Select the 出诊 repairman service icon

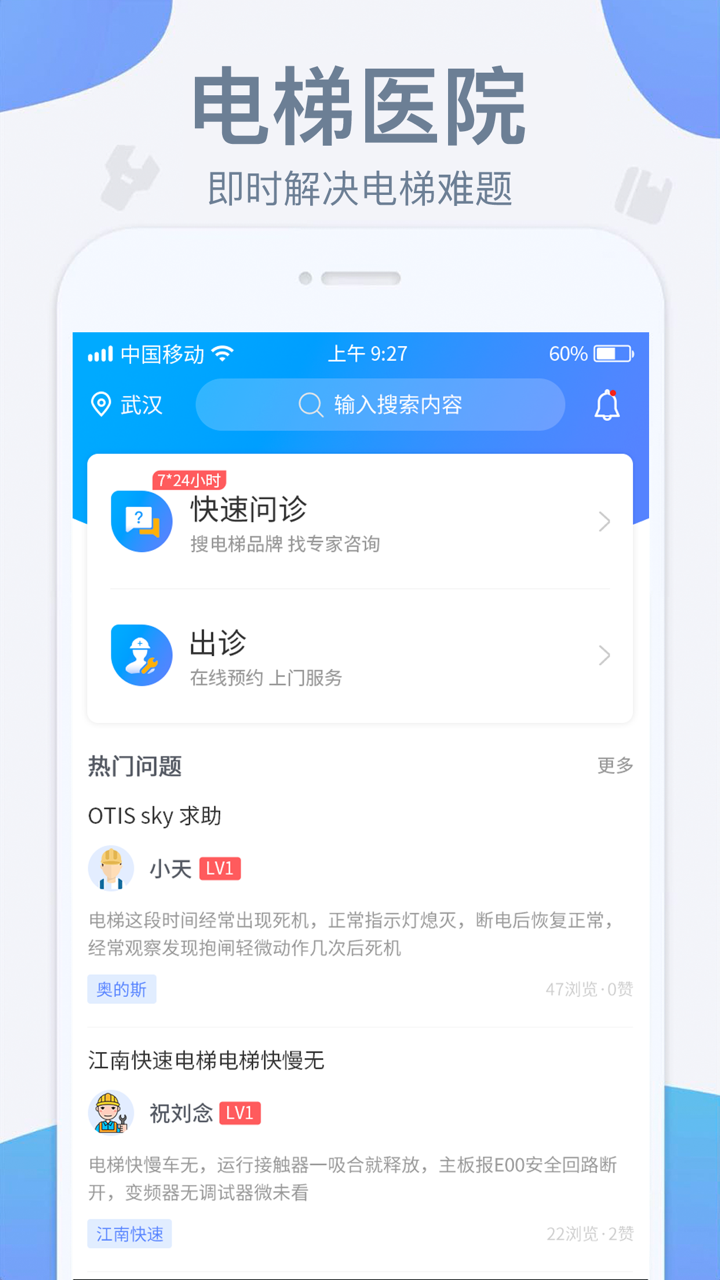click(x=141, y=655)
